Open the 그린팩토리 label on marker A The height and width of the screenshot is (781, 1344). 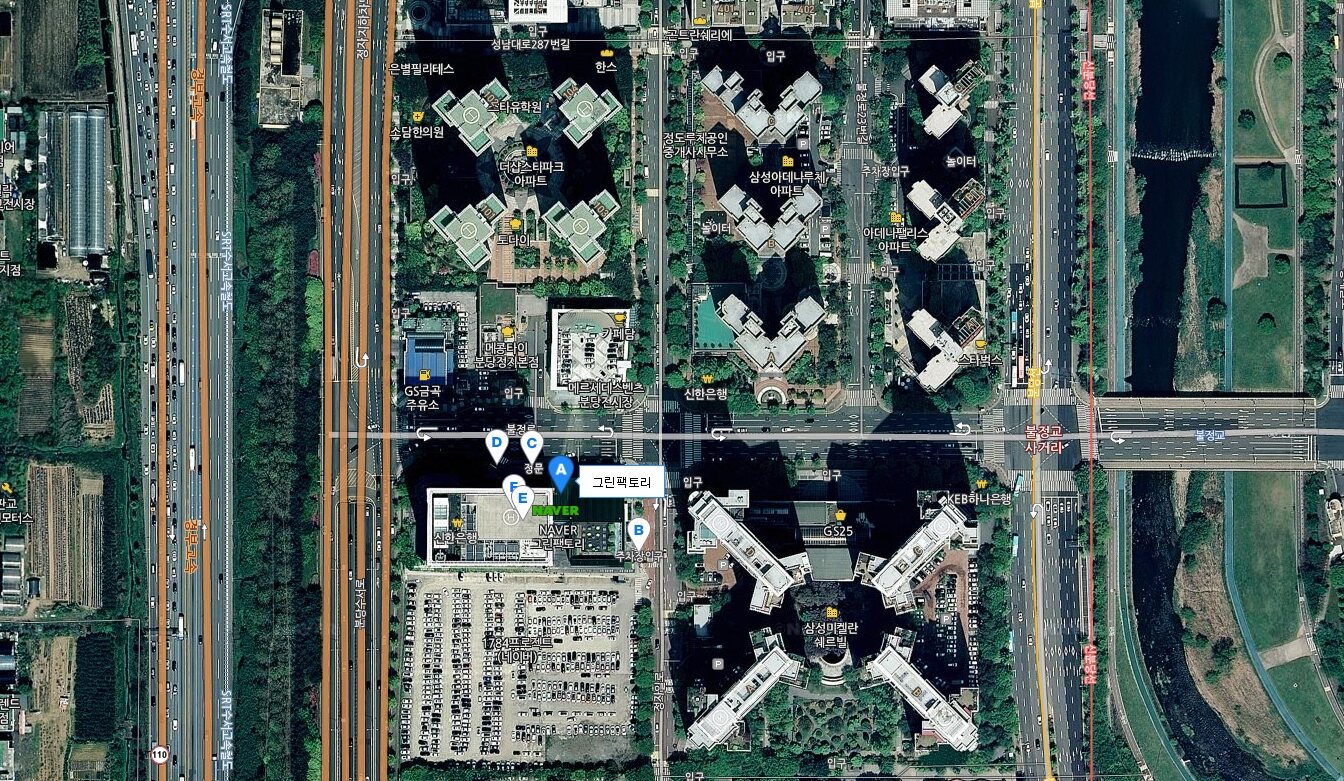[x=621, y=482]
